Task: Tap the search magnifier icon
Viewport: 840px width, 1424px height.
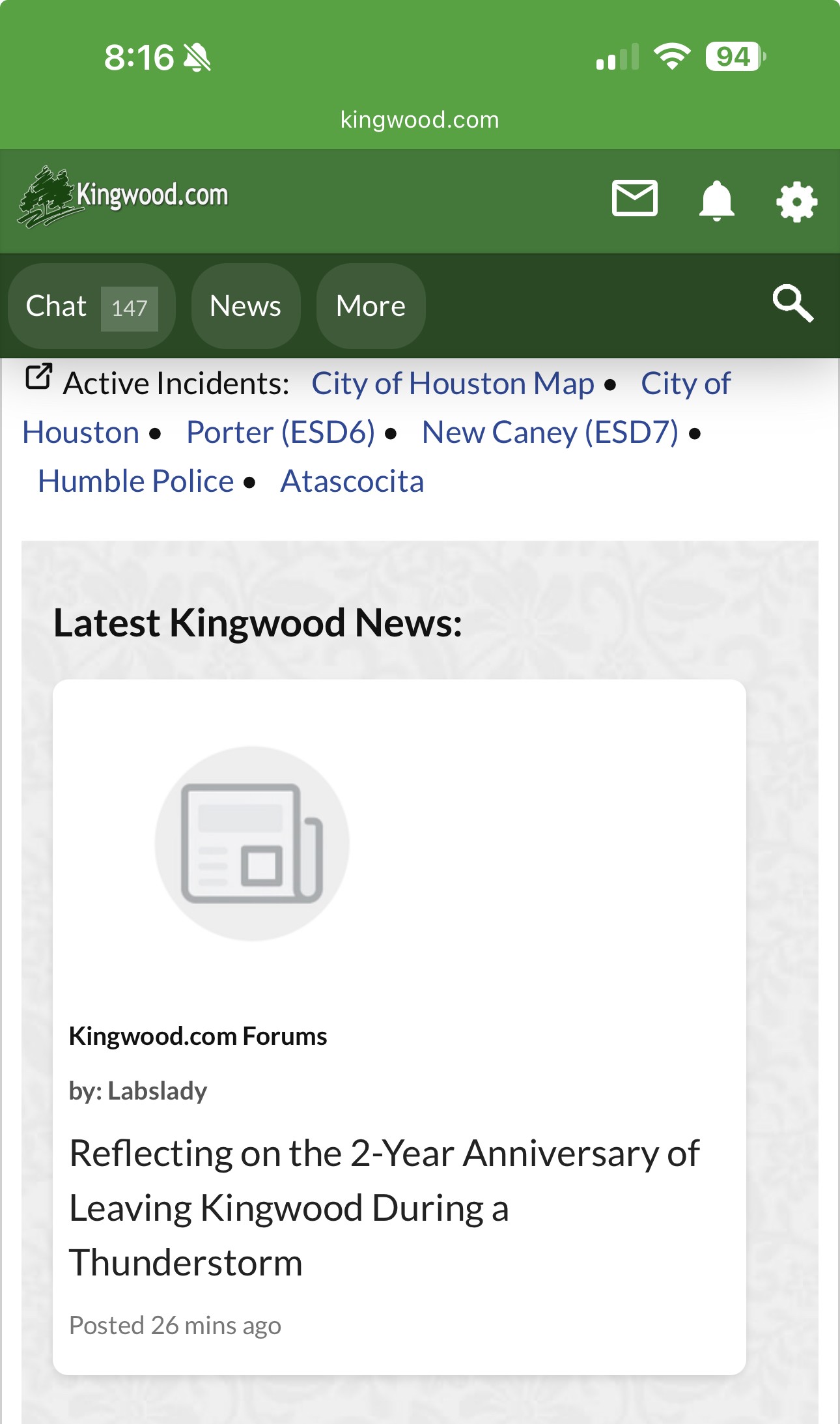Action: pos(792,303)
